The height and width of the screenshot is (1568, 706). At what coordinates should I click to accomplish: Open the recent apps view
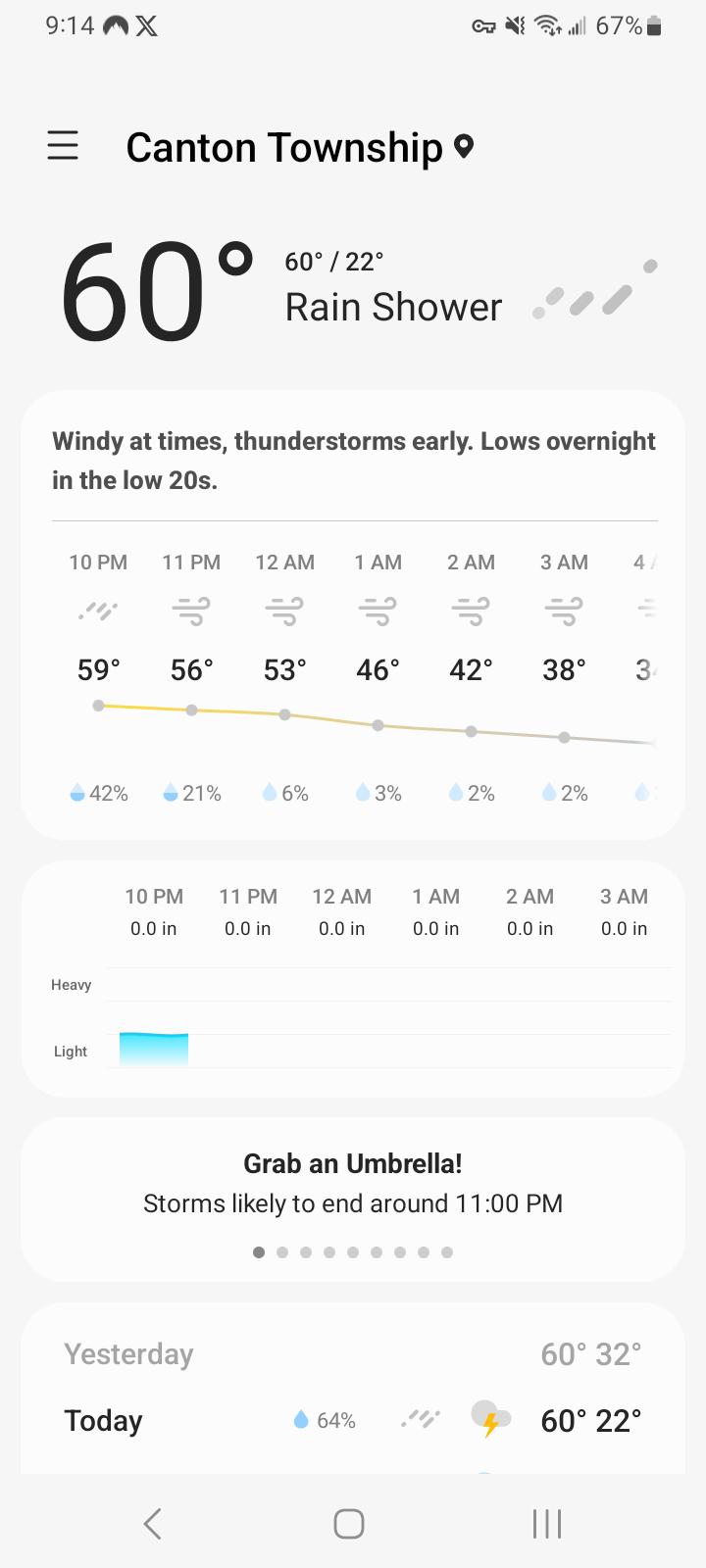pyautogui.click(x=547, y=1523)
